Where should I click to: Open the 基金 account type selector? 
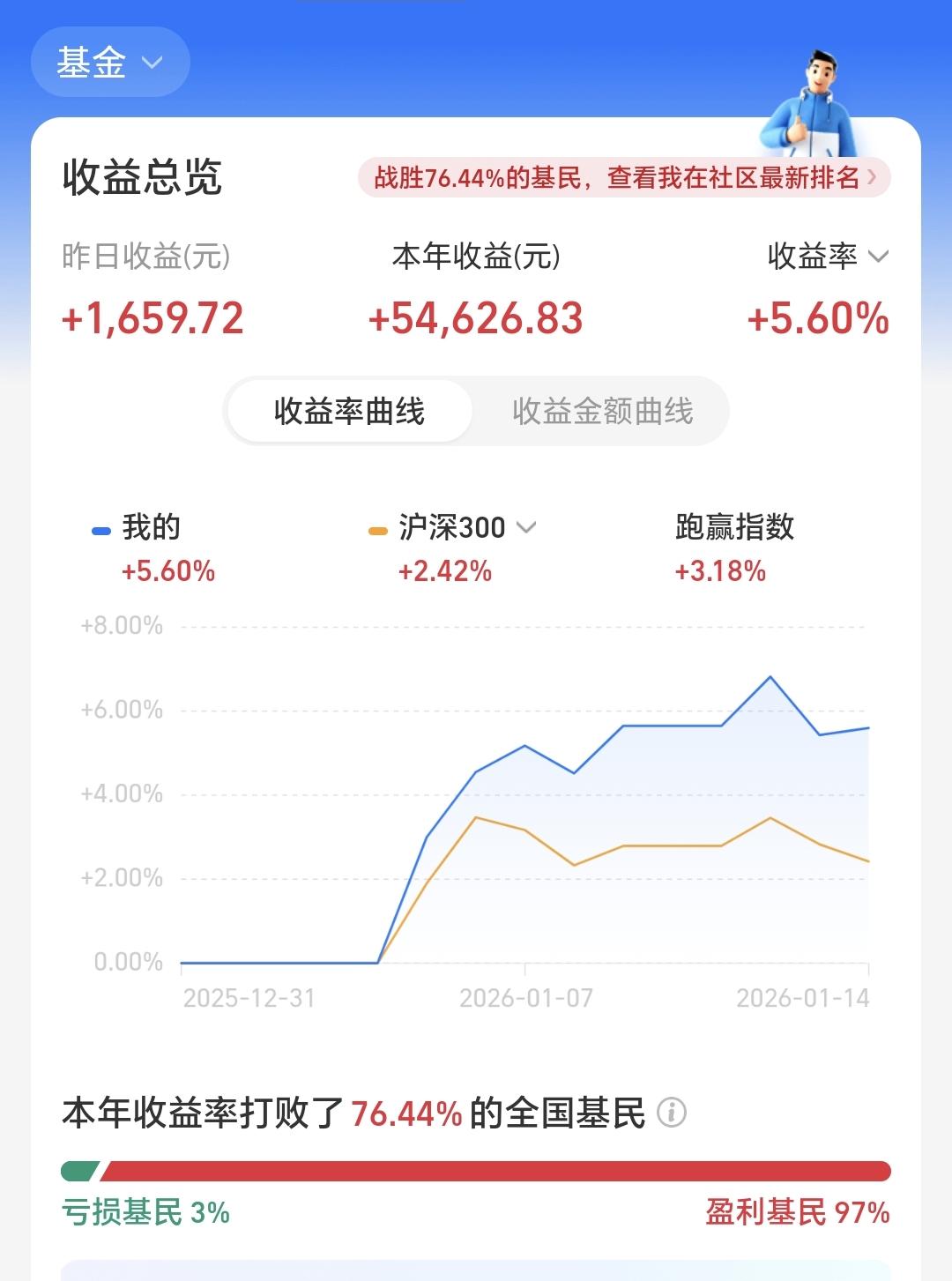coord(109,62)
